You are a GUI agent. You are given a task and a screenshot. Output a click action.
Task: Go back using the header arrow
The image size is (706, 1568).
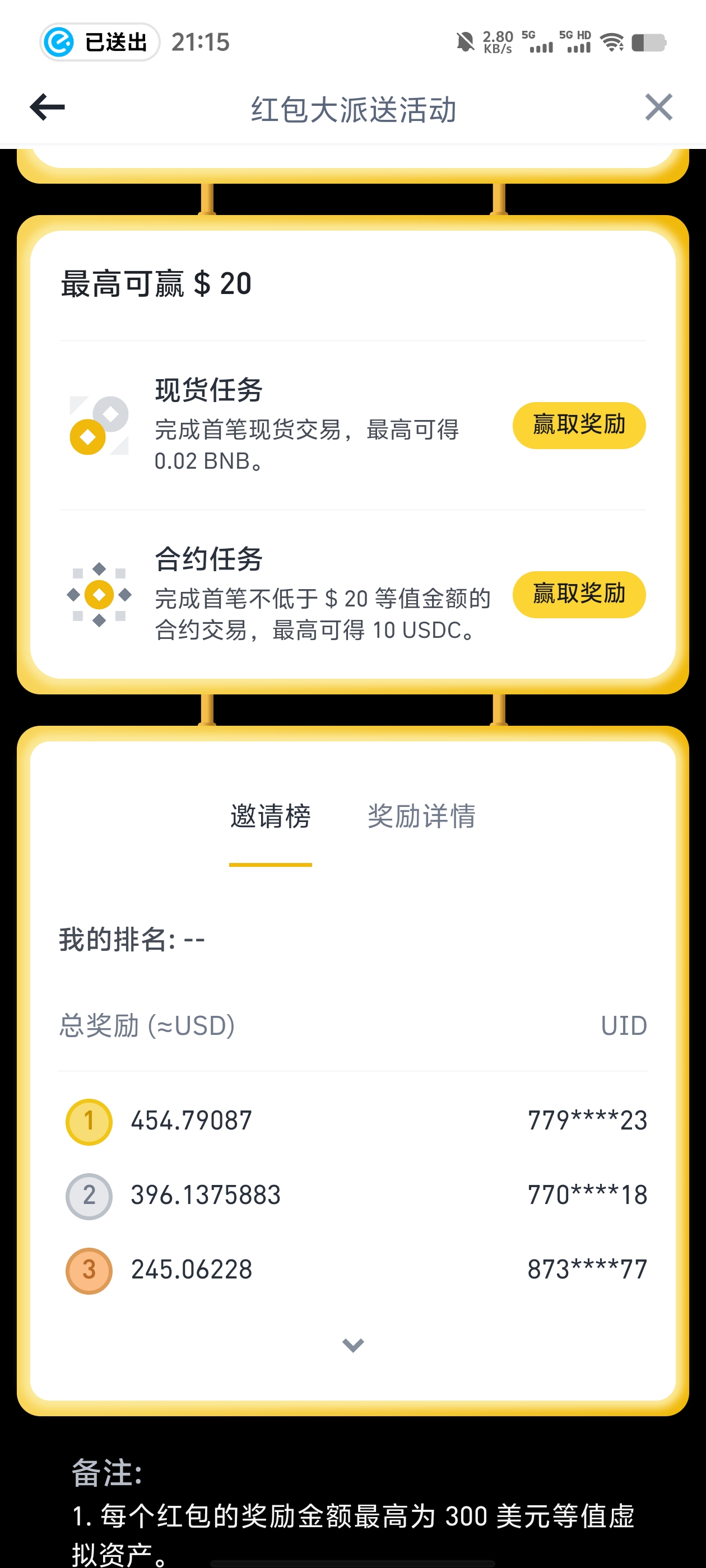(47, 108)
